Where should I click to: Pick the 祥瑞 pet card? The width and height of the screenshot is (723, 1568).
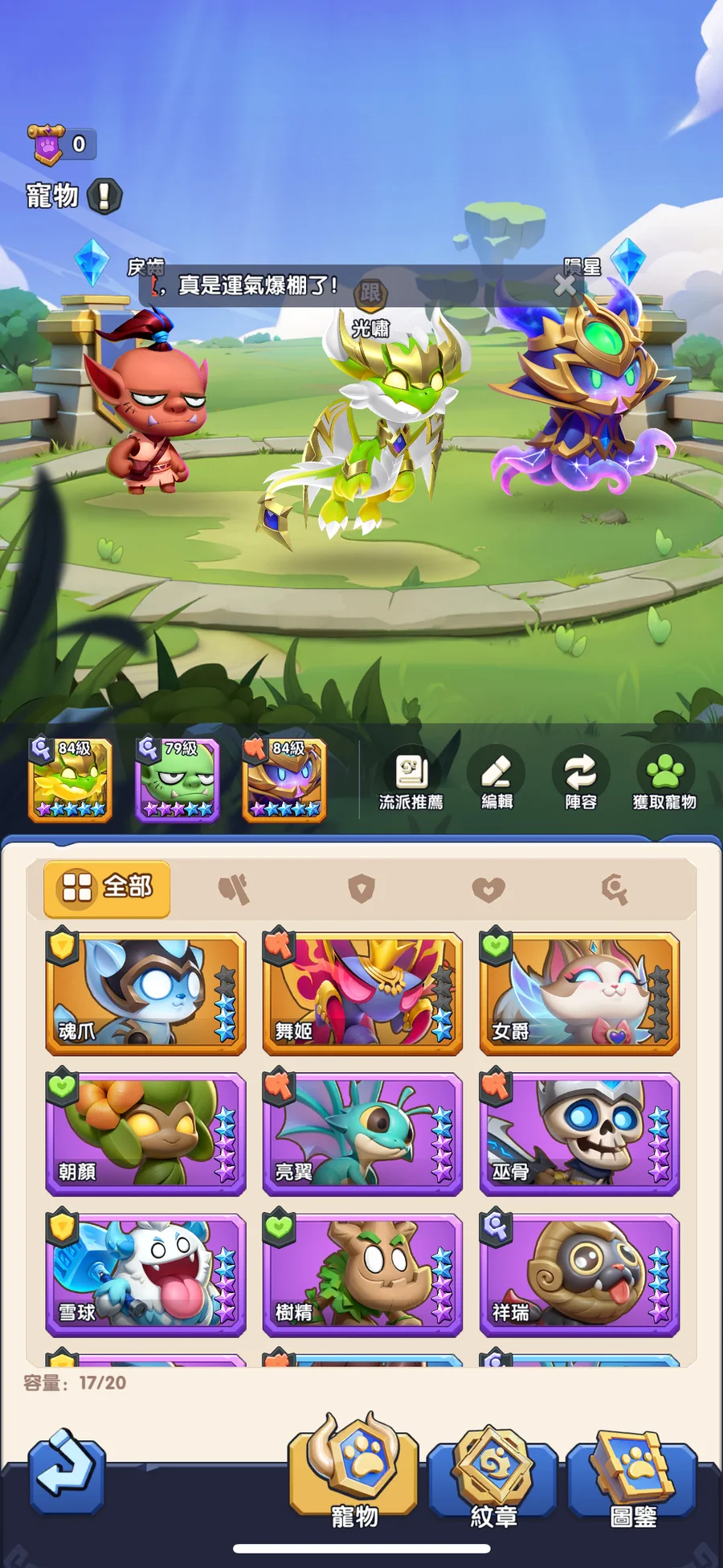pos(579,1275)
